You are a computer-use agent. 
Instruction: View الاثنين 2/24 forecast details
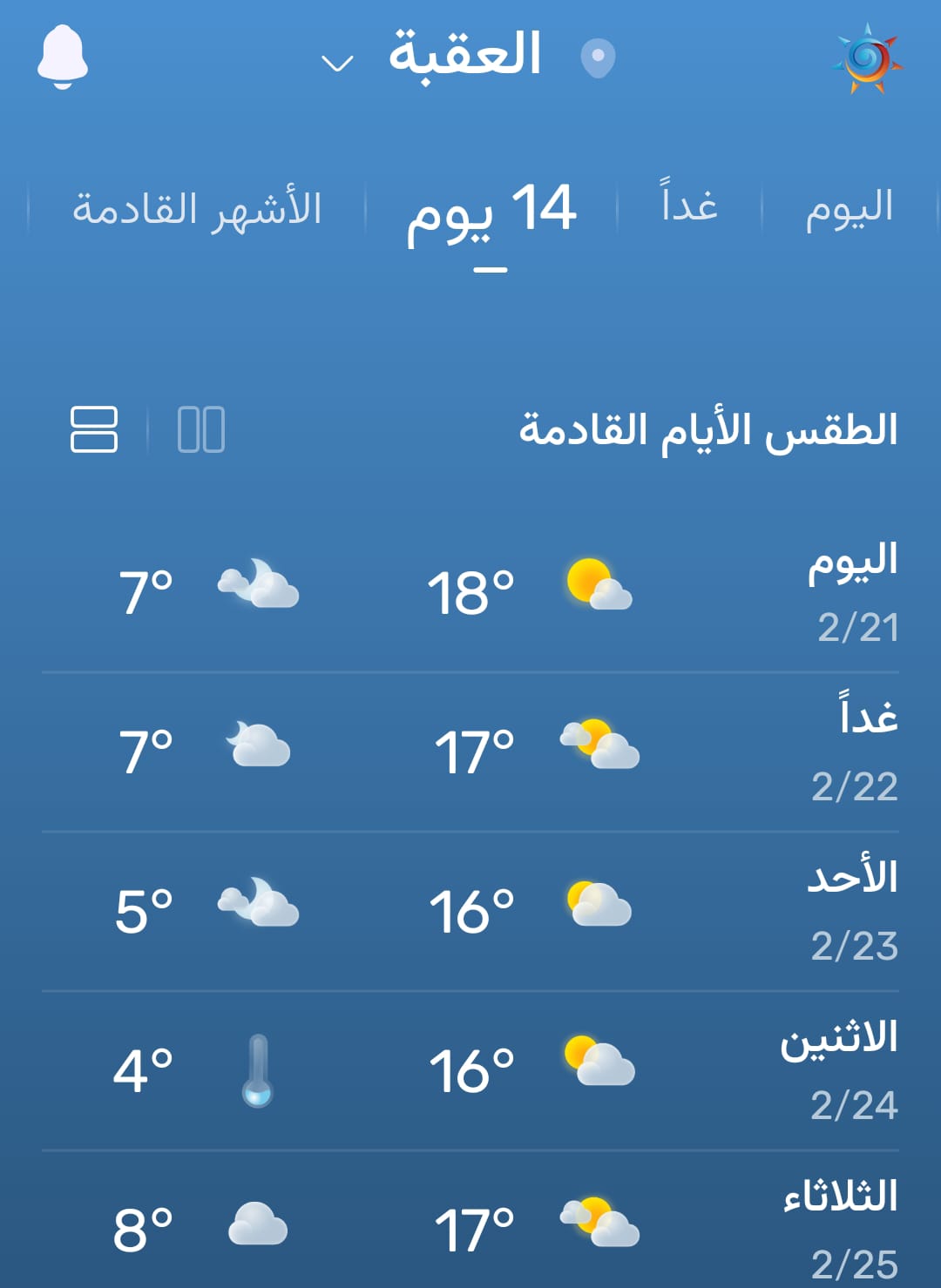pyautogui.click(x=470, y=1070)
